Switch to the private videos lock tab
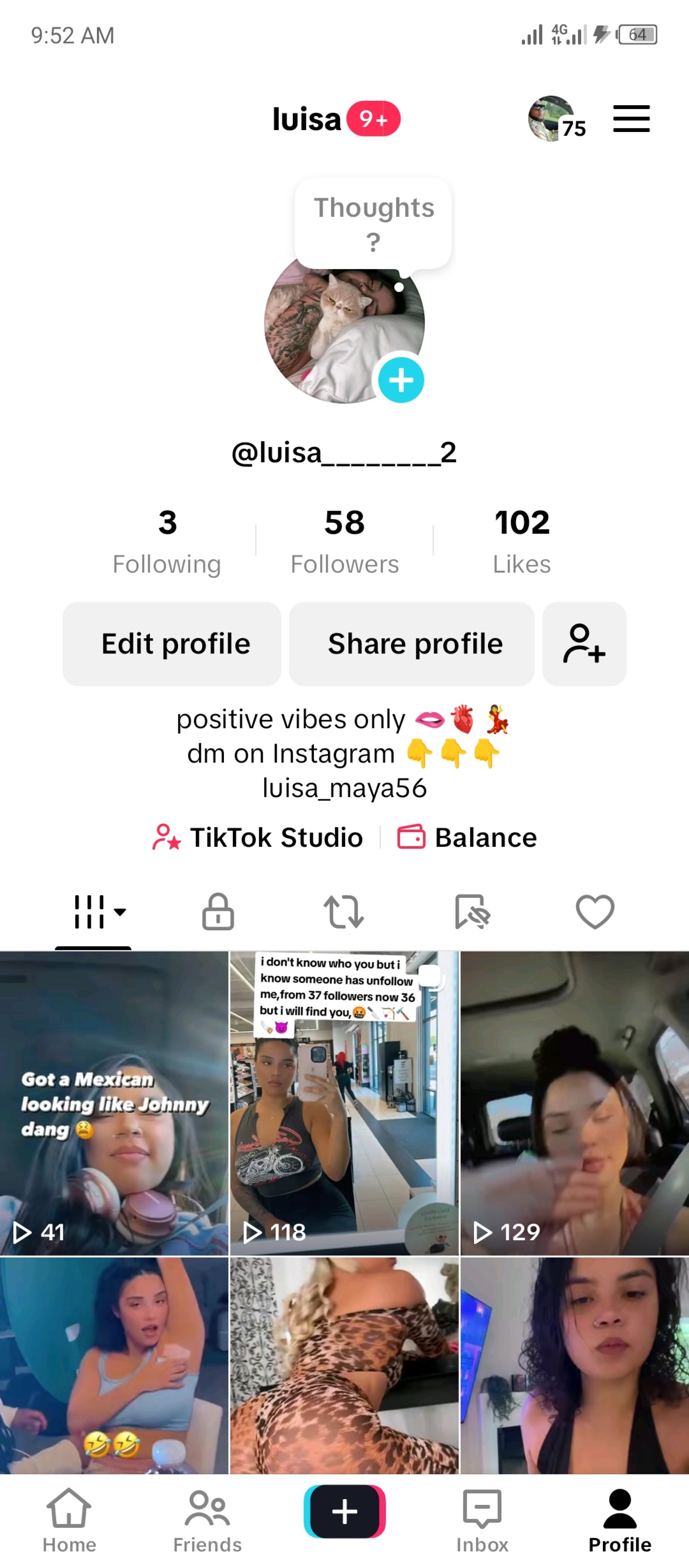 (x=218, y=912)
